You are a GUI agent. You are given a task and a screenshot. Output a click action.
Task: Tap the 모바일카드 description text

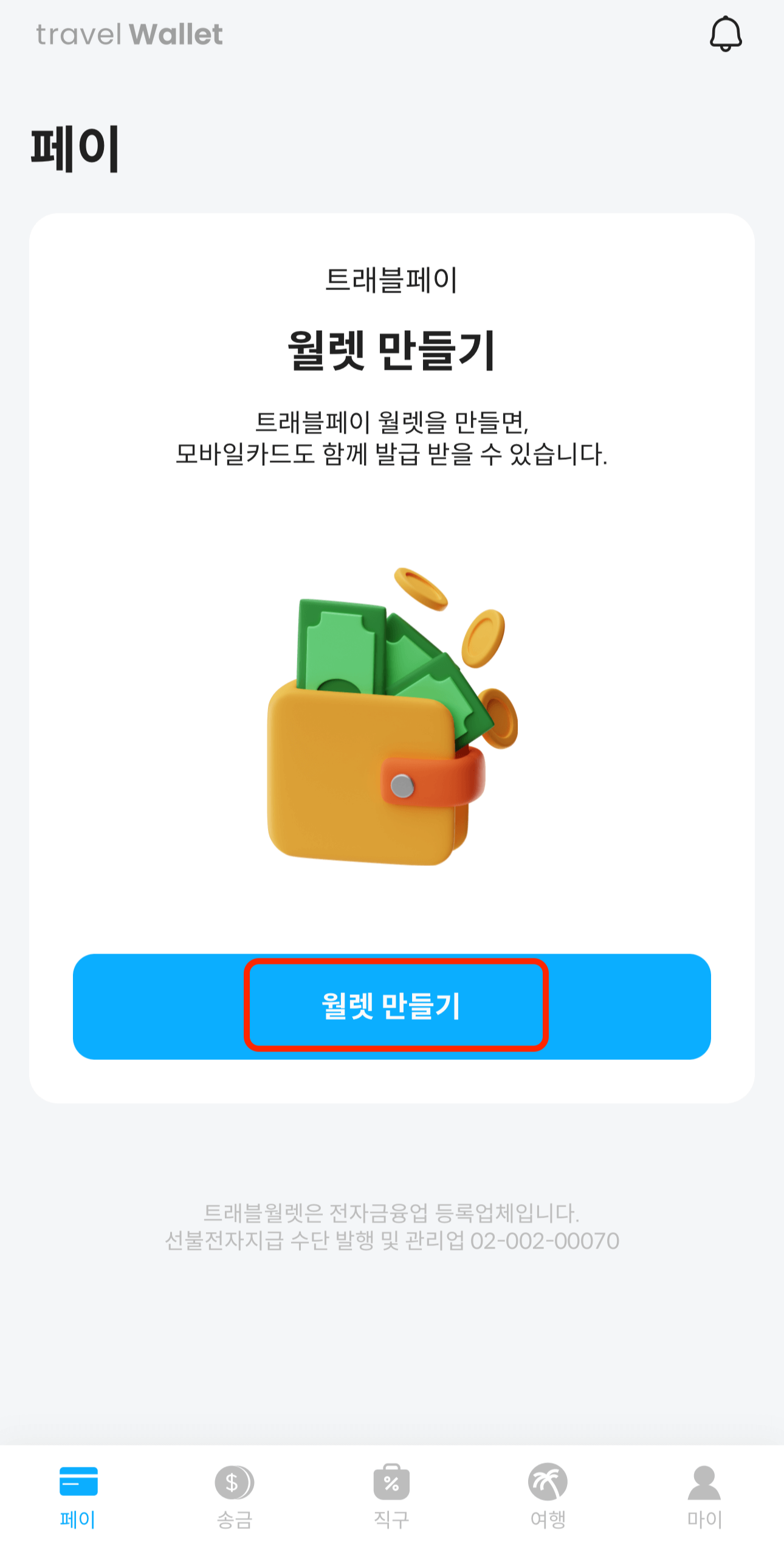click(x=392, y=453)
